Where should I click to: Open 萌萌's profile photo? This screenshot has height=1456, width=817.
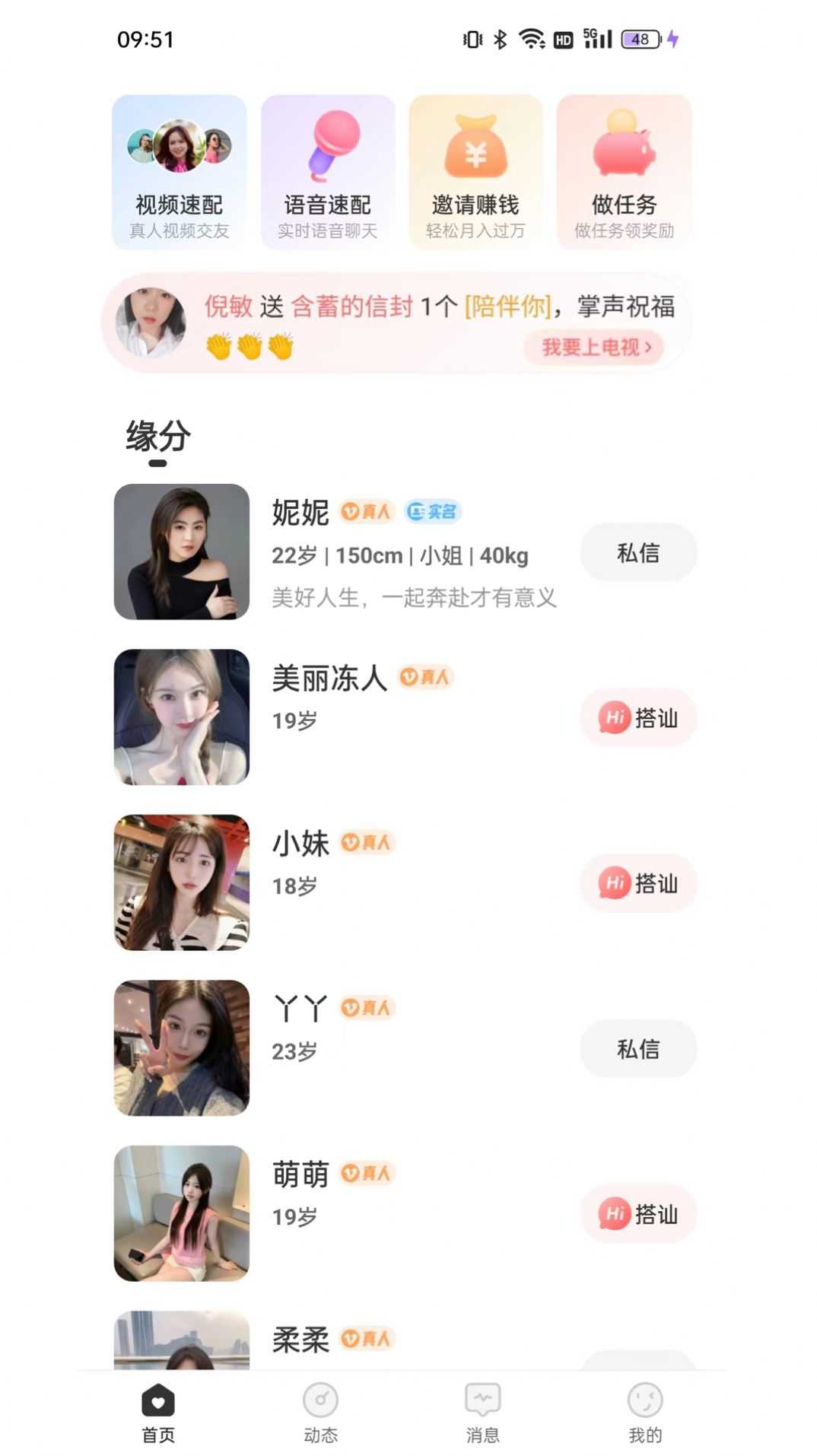[x=182, y=1213]
